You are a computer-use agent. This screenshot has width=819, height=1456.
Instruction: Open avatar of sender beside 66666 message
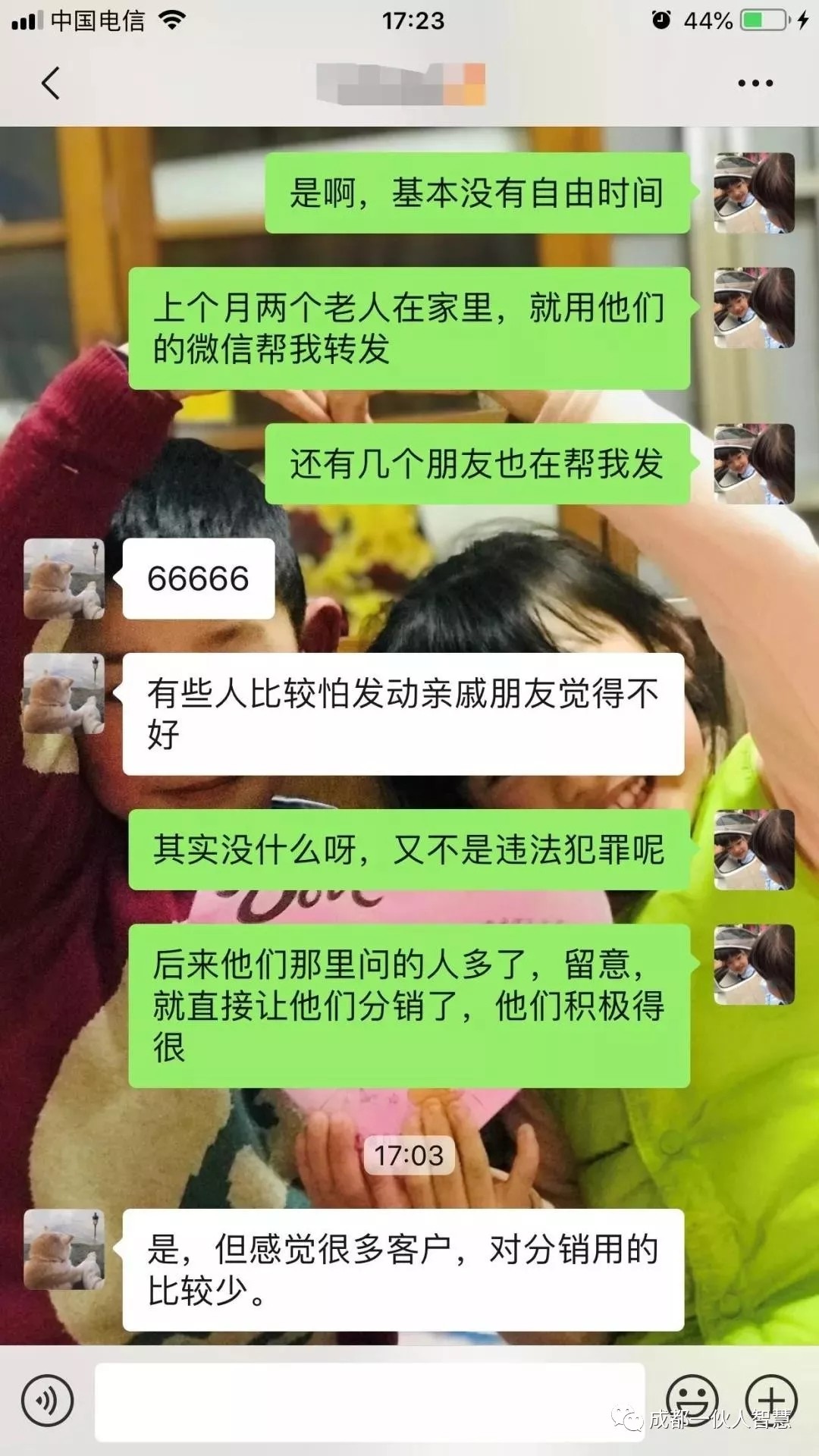[64, 579]
